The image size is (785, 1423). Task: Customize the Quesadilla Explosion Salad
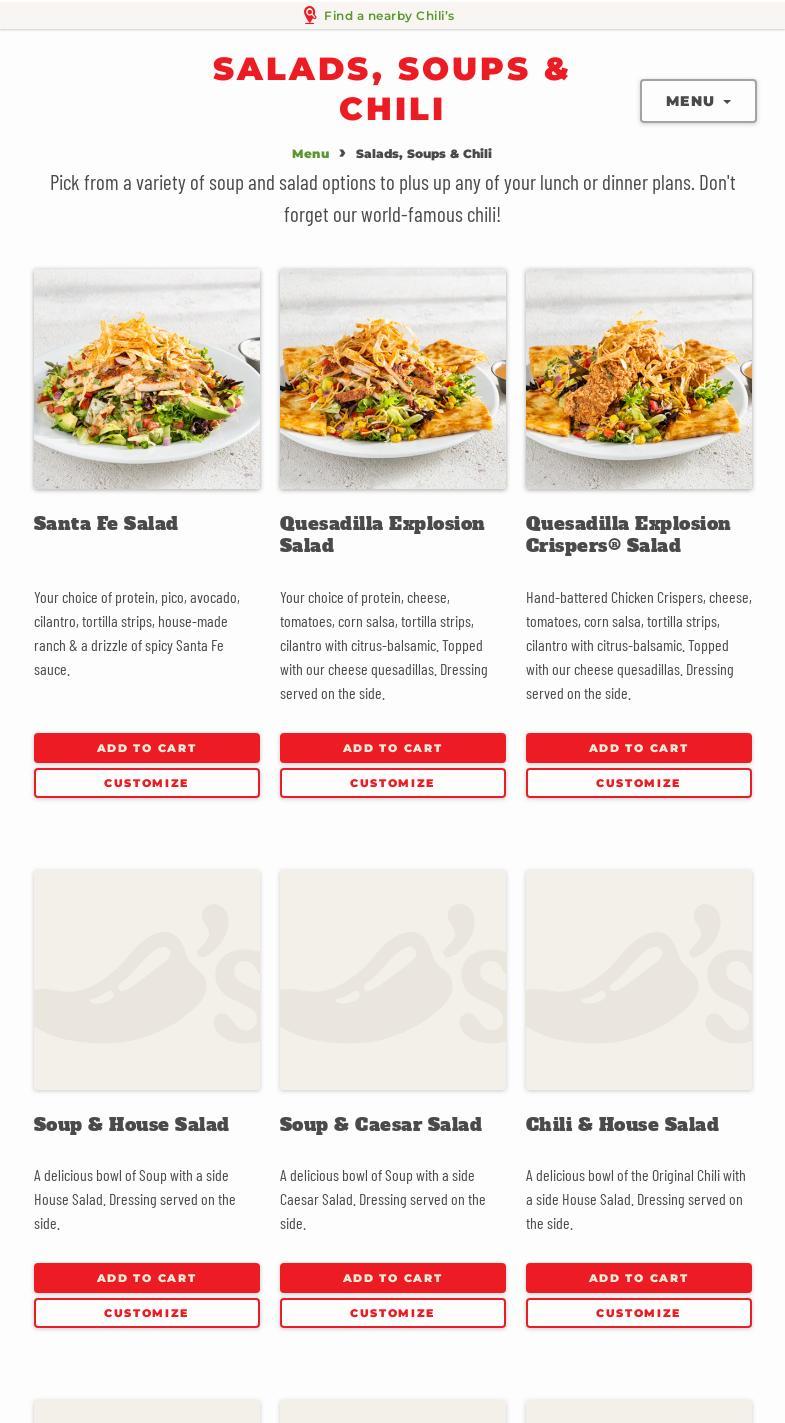click(393, 783)
